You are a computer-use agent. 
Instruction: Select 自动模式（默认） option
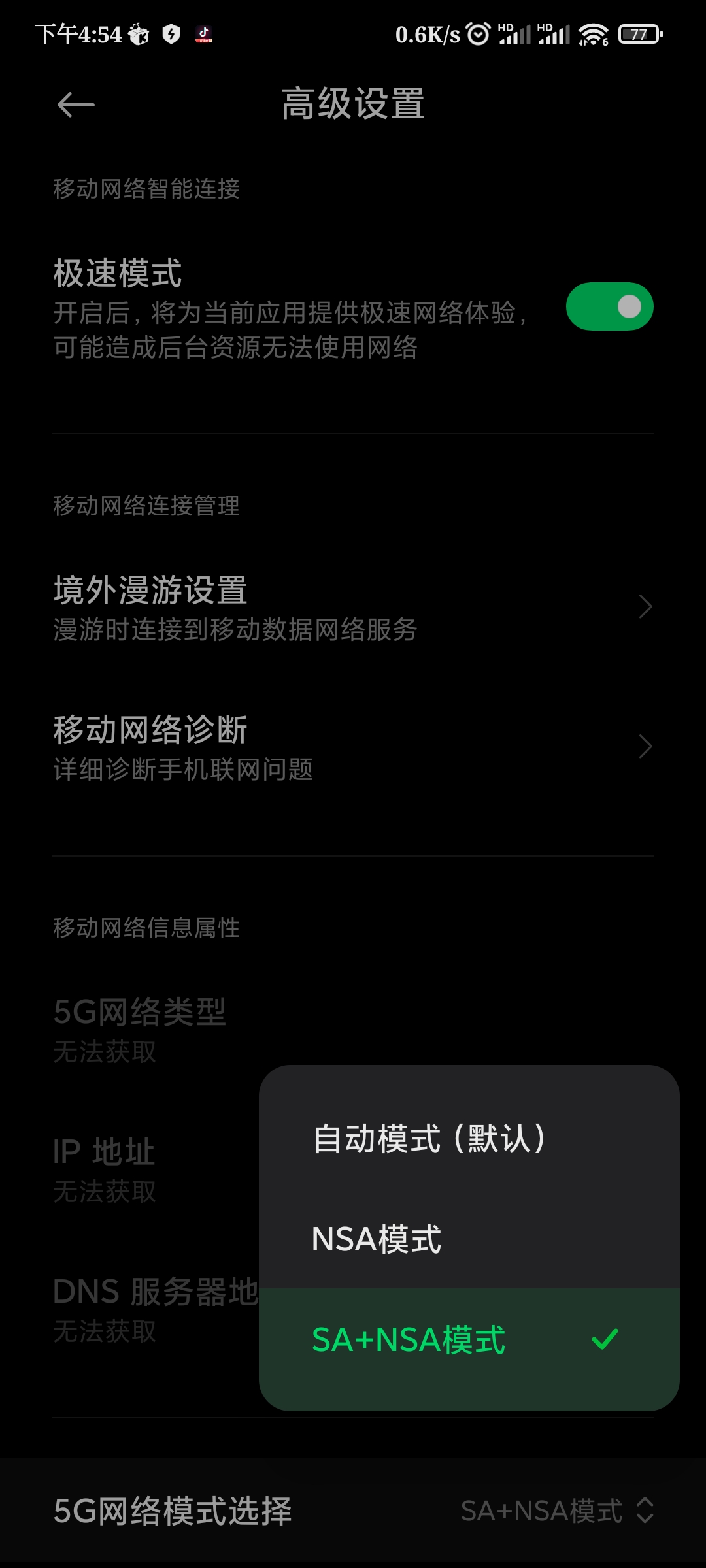tap(469, 1139)
